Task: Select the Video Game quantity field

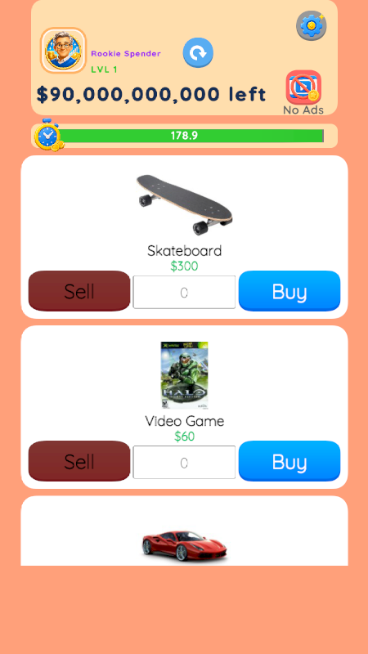Action: pyautogui.click(x=184, y=462)
